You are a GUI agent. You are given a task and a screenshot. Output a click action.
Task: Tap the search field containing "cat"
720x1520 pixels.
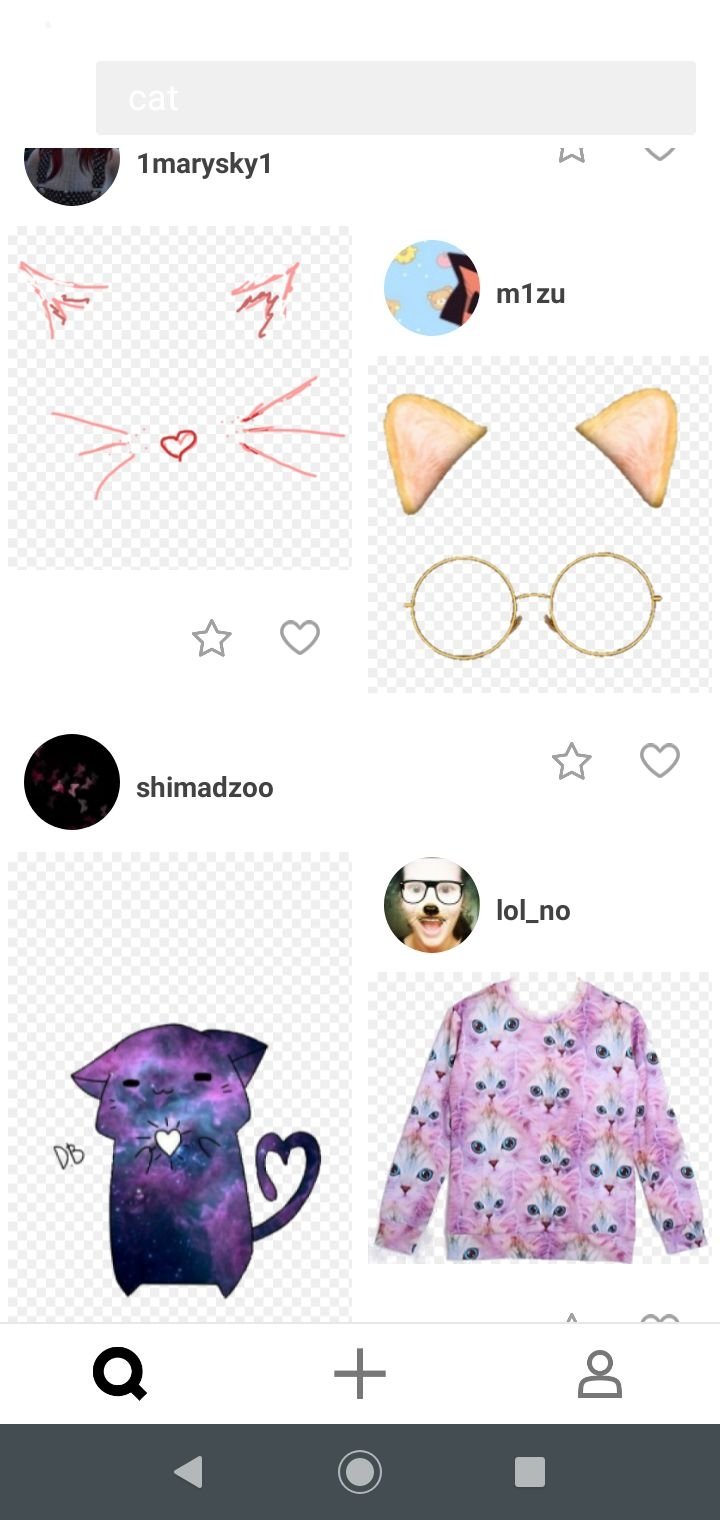[395, 98]
